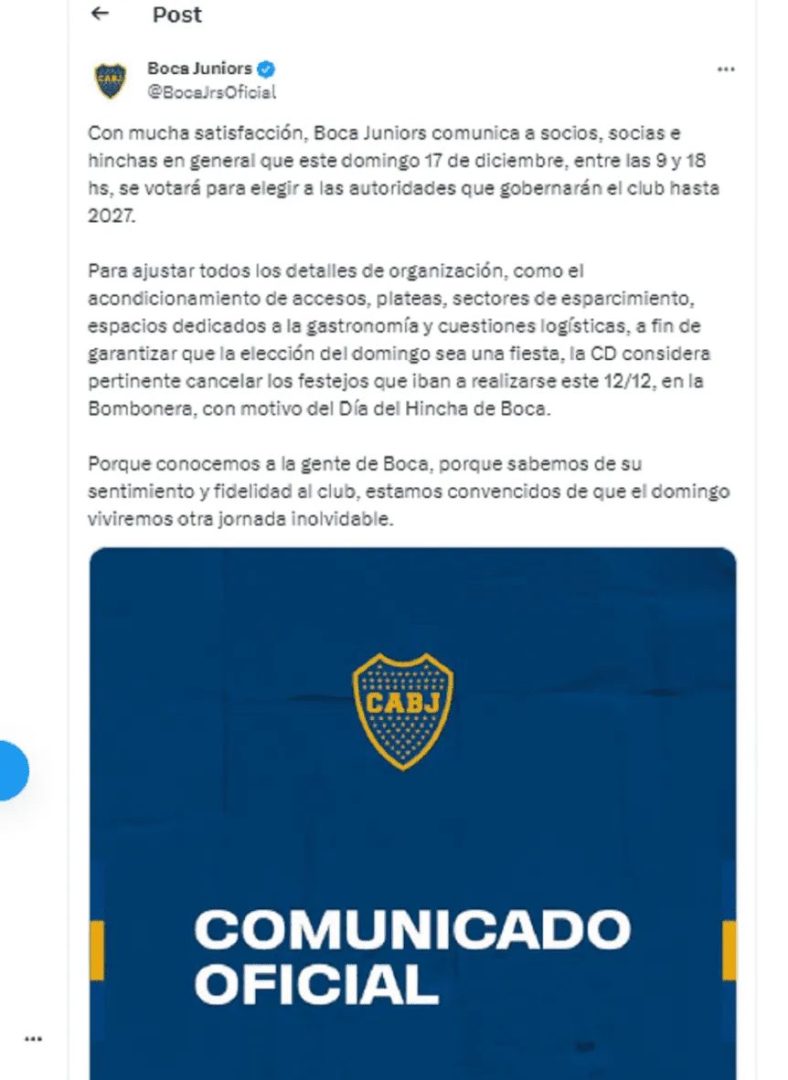Image resolution: width=788 pixels, height=1080 pixels.
Task: Open the sidebar more options dots
Action: coord(33,1040)
